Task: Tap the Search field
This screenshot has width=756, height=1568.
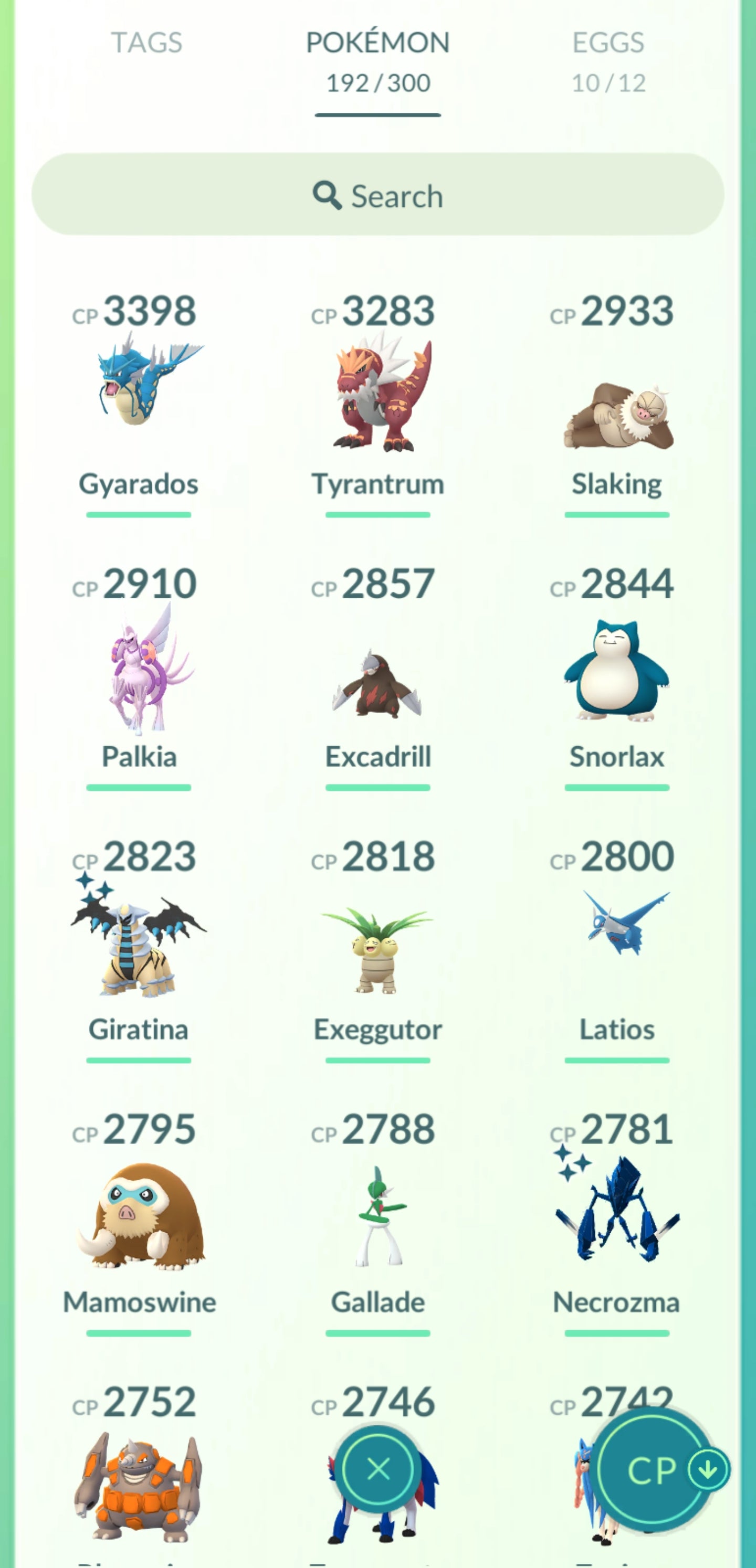Action: (377, 195)
